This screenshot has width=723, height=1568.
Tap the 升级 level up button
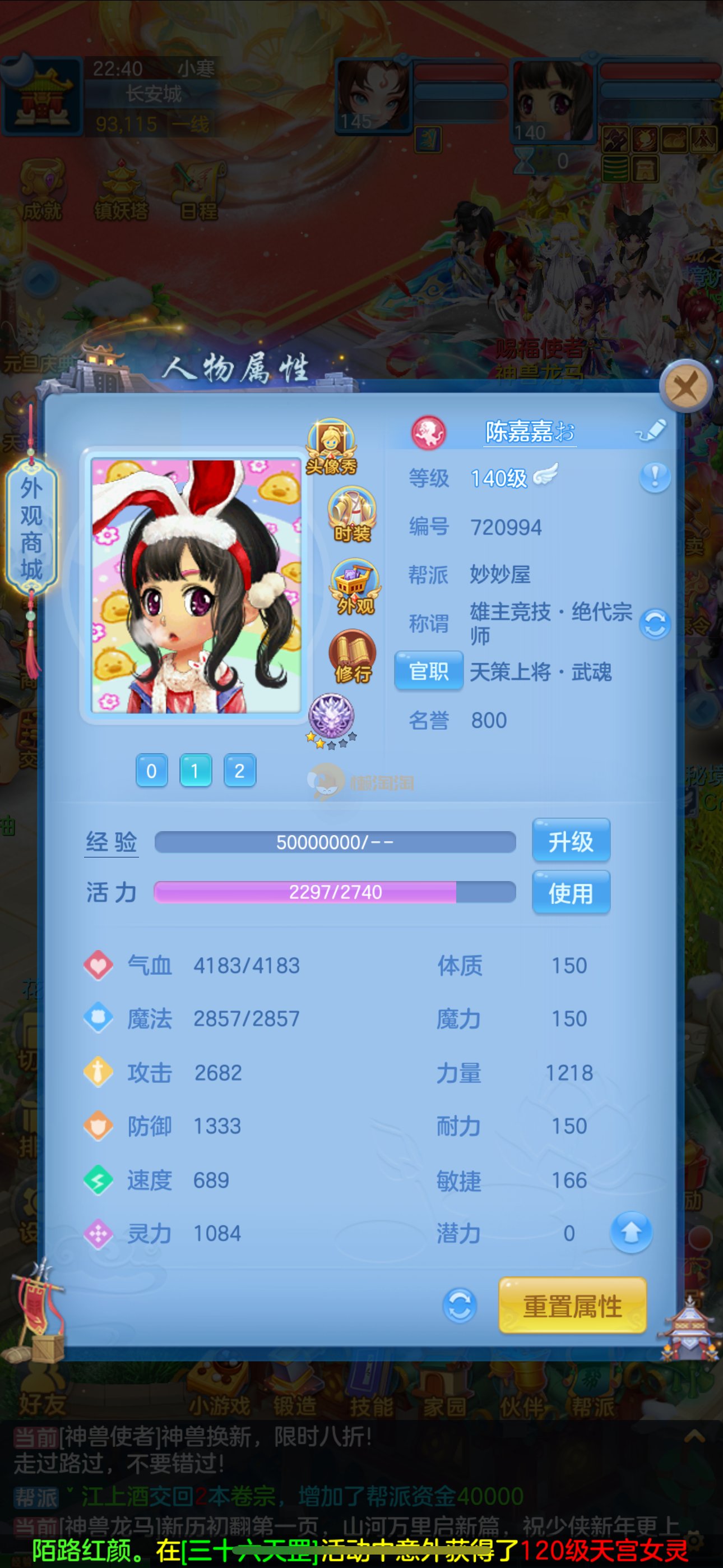click(570, 841)
